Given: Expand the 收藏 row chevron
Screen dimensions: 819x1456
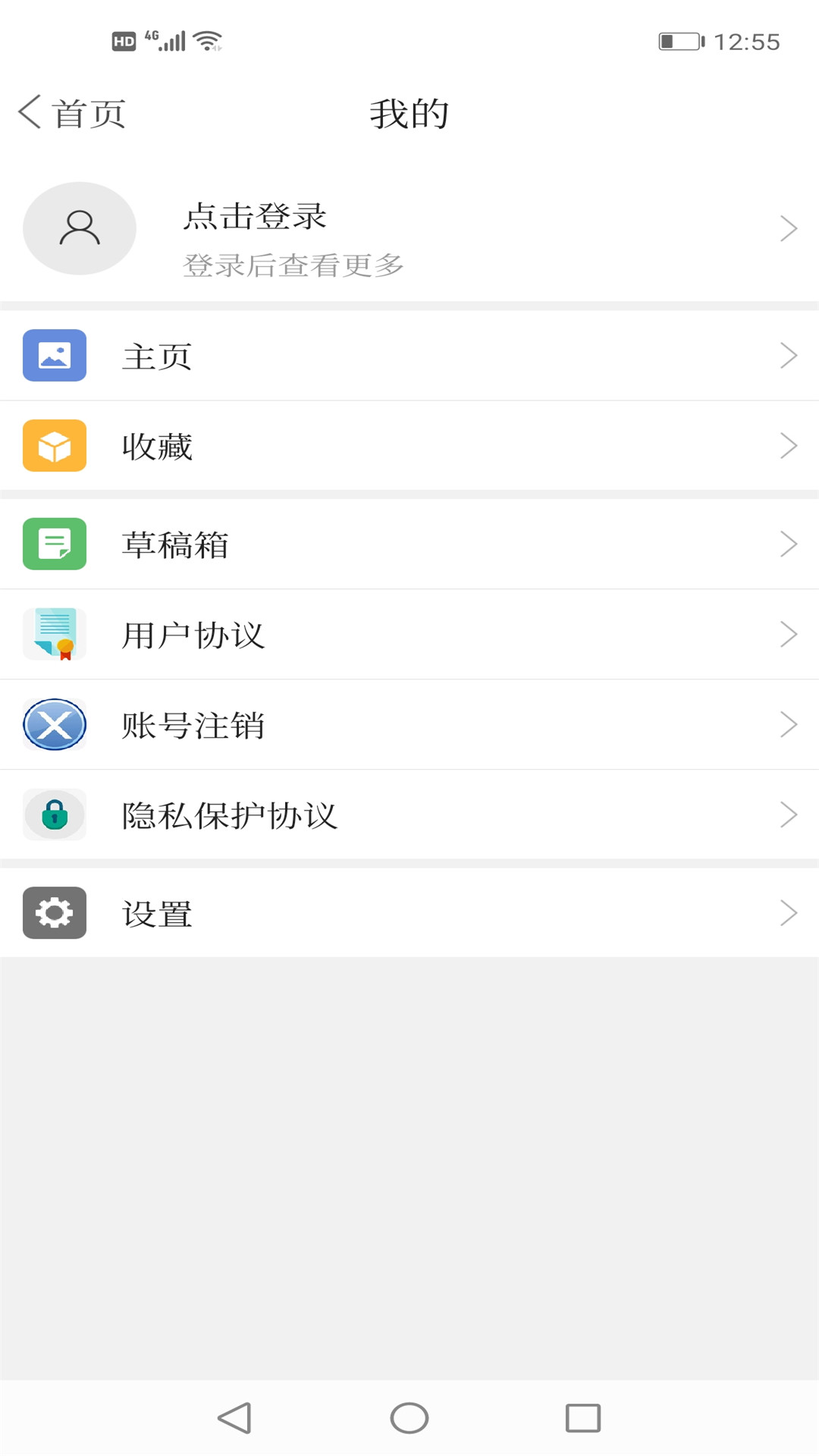Looking at the screenshot, I should coord(789,446).
